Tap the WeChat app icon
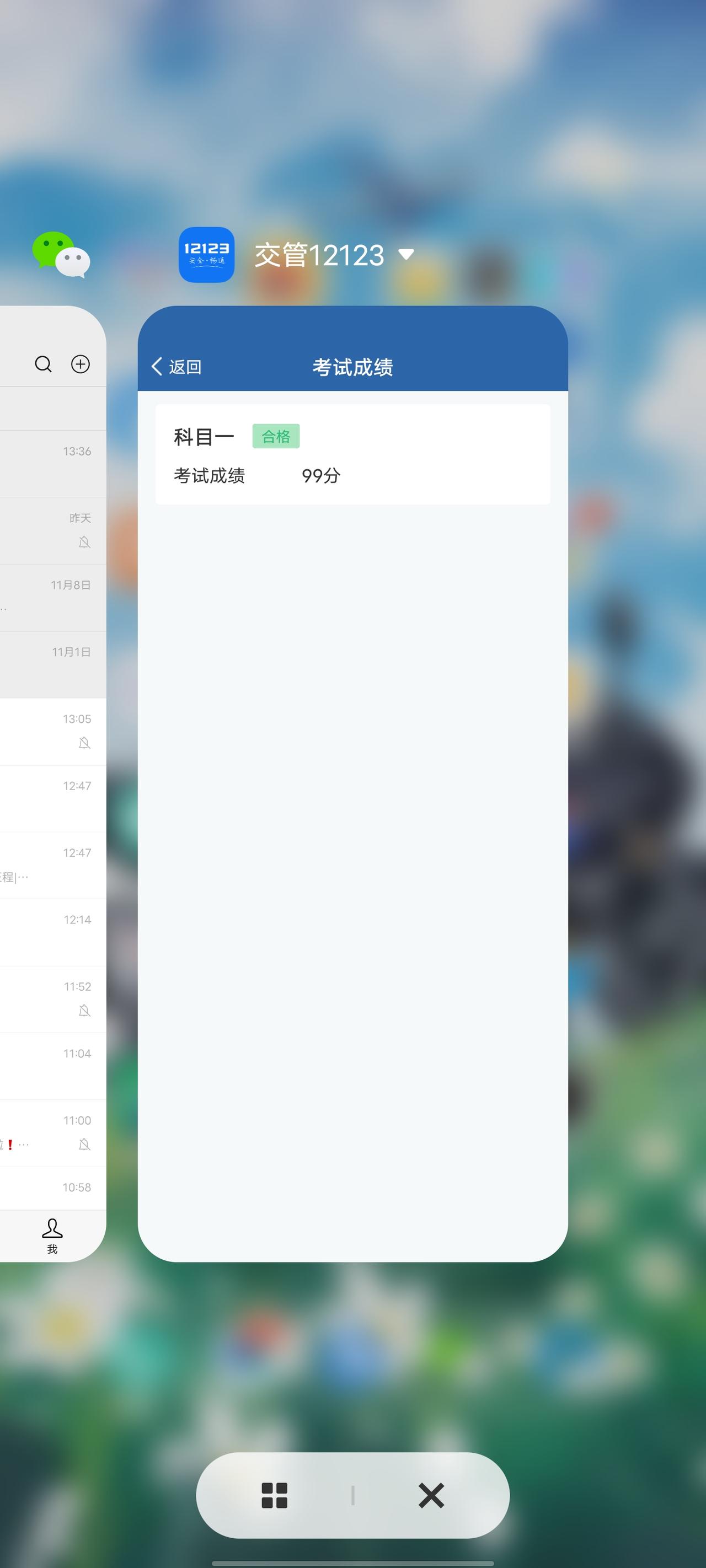The image size is (706, 1568). pos(61,254)
